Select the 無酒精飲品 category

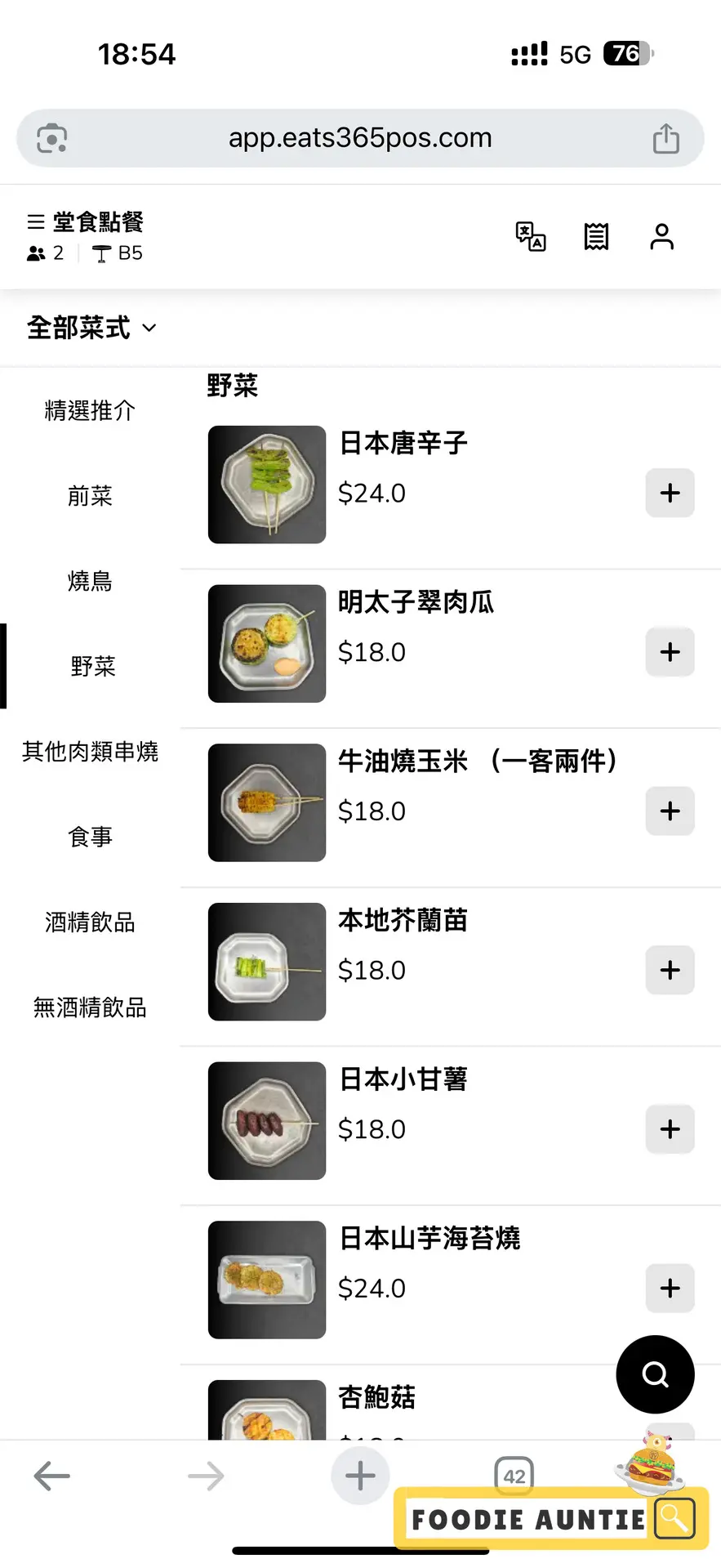coord(90,1007)
